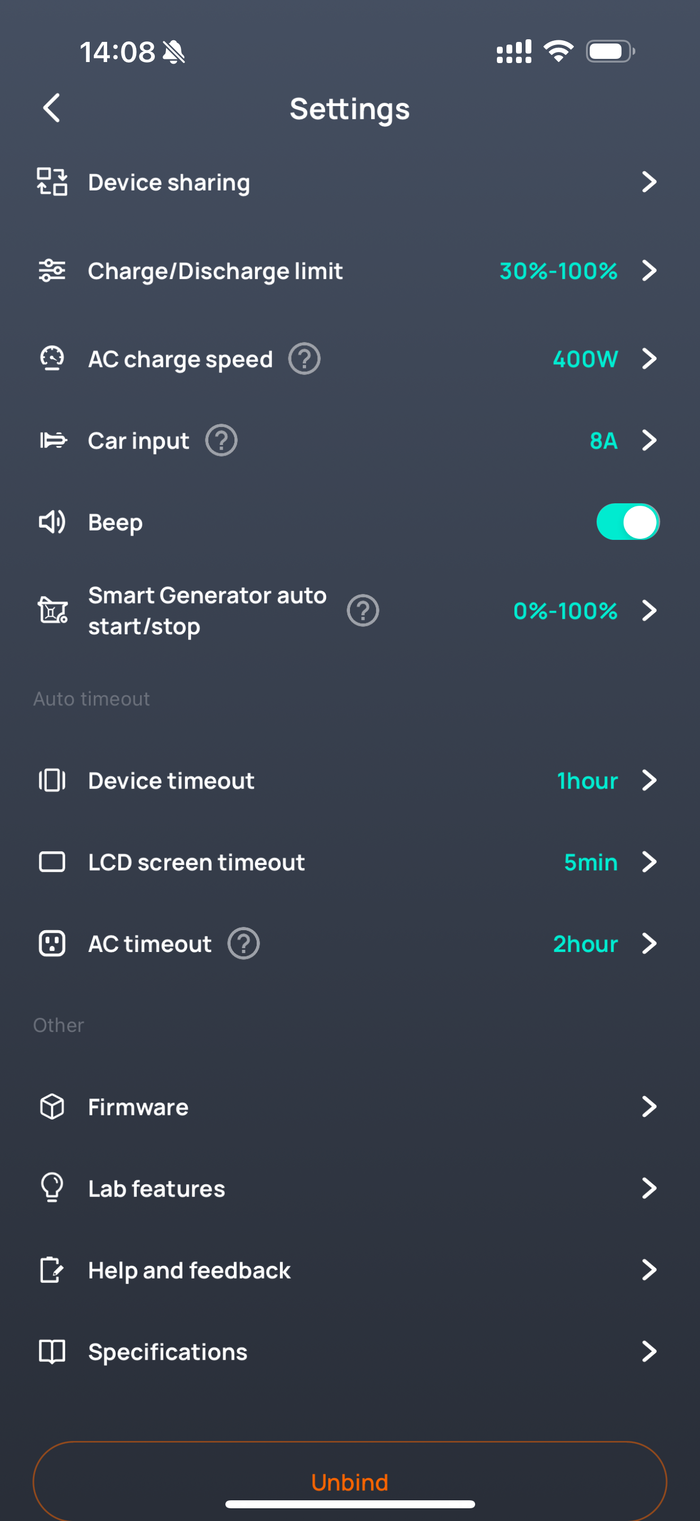Show help for Smart Generator auto start/stop
Viewport: 700px width, 1521px height.
click(x=363, y=611)
